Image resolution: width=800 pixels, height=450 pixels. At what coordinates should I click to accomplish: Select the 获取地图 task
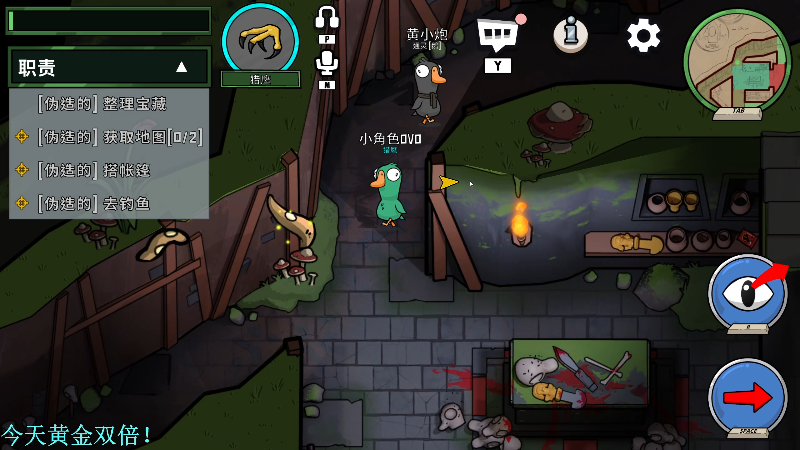tap(118, 136)
